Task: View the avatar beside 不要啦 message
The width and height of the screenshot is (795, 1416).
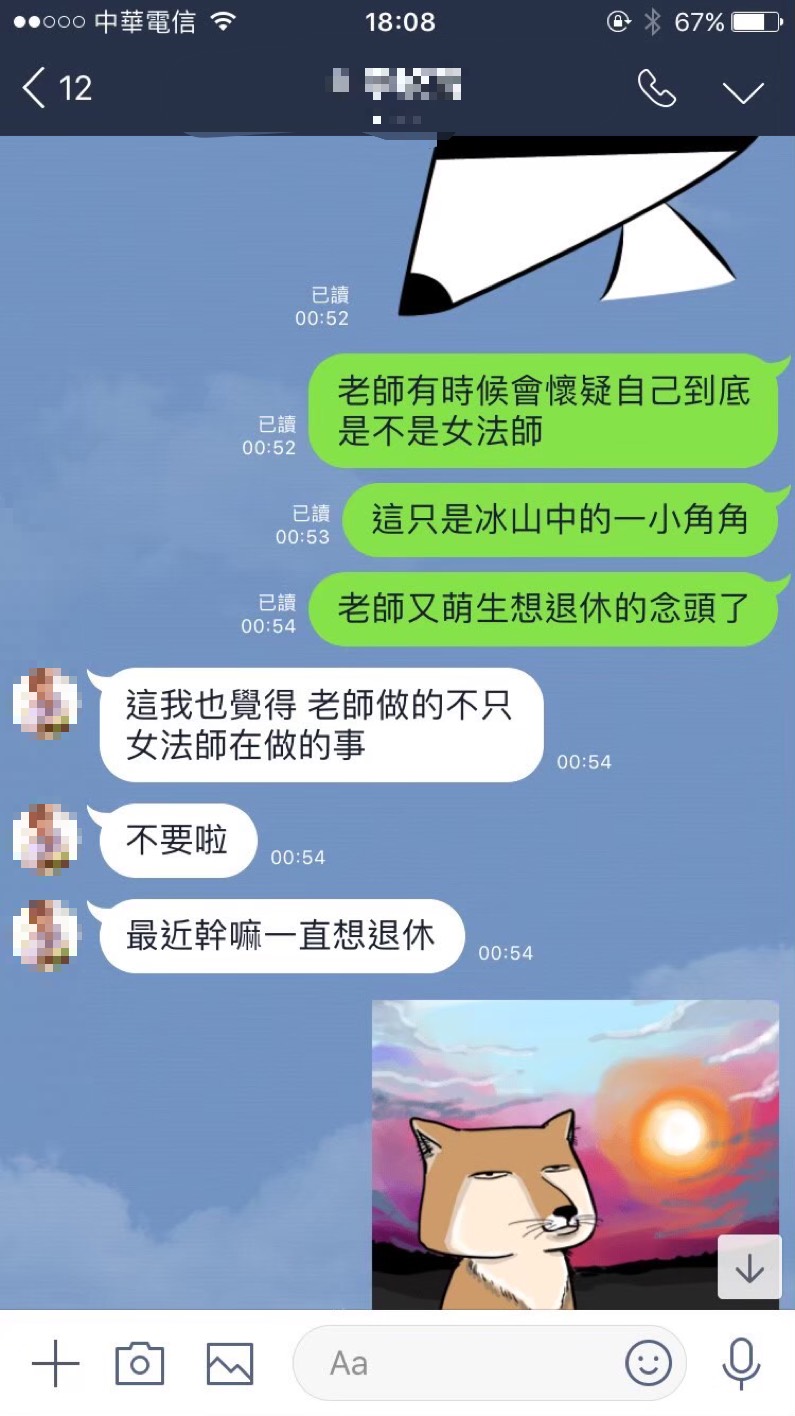Action: click(46, 839)
